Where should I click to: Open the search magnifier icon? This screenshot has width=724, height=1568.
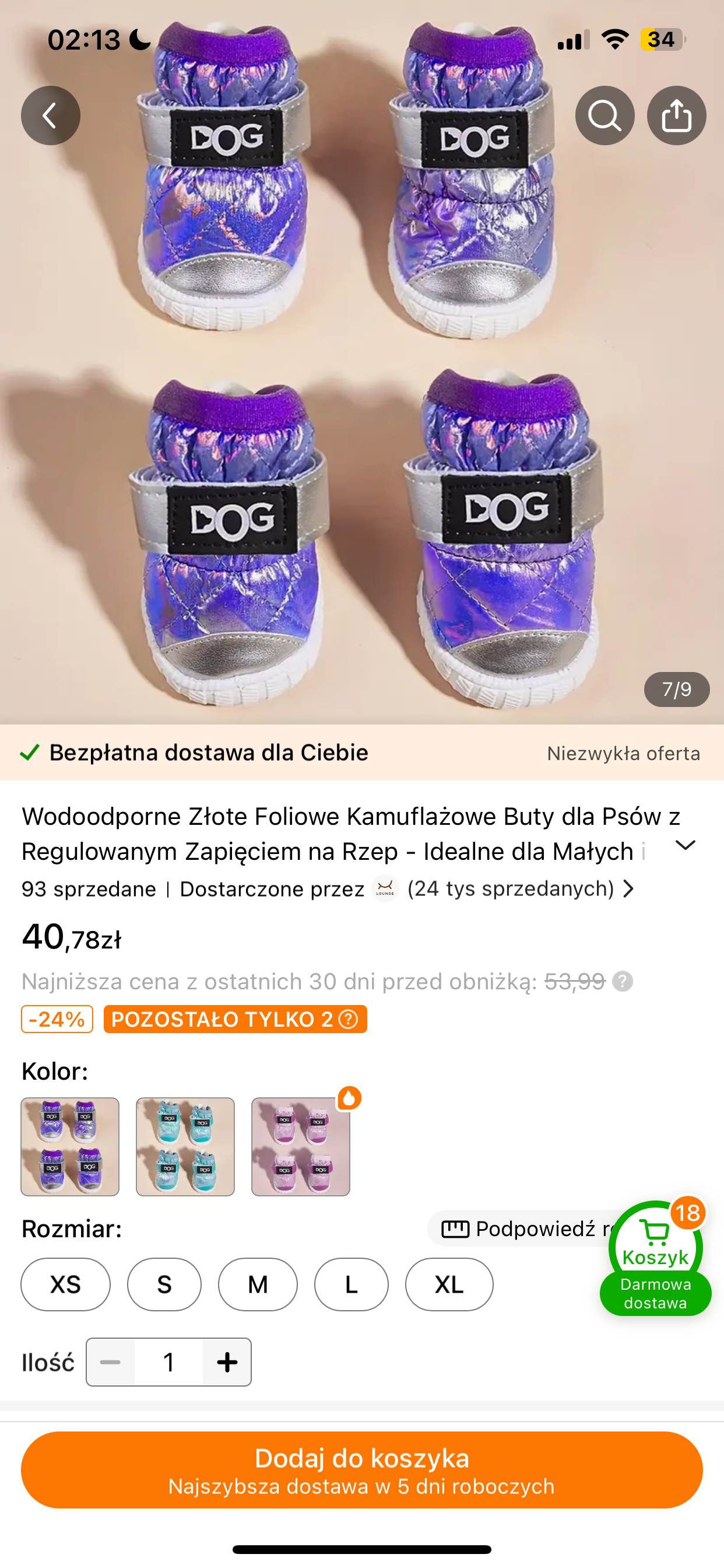(x=604, y=115)
